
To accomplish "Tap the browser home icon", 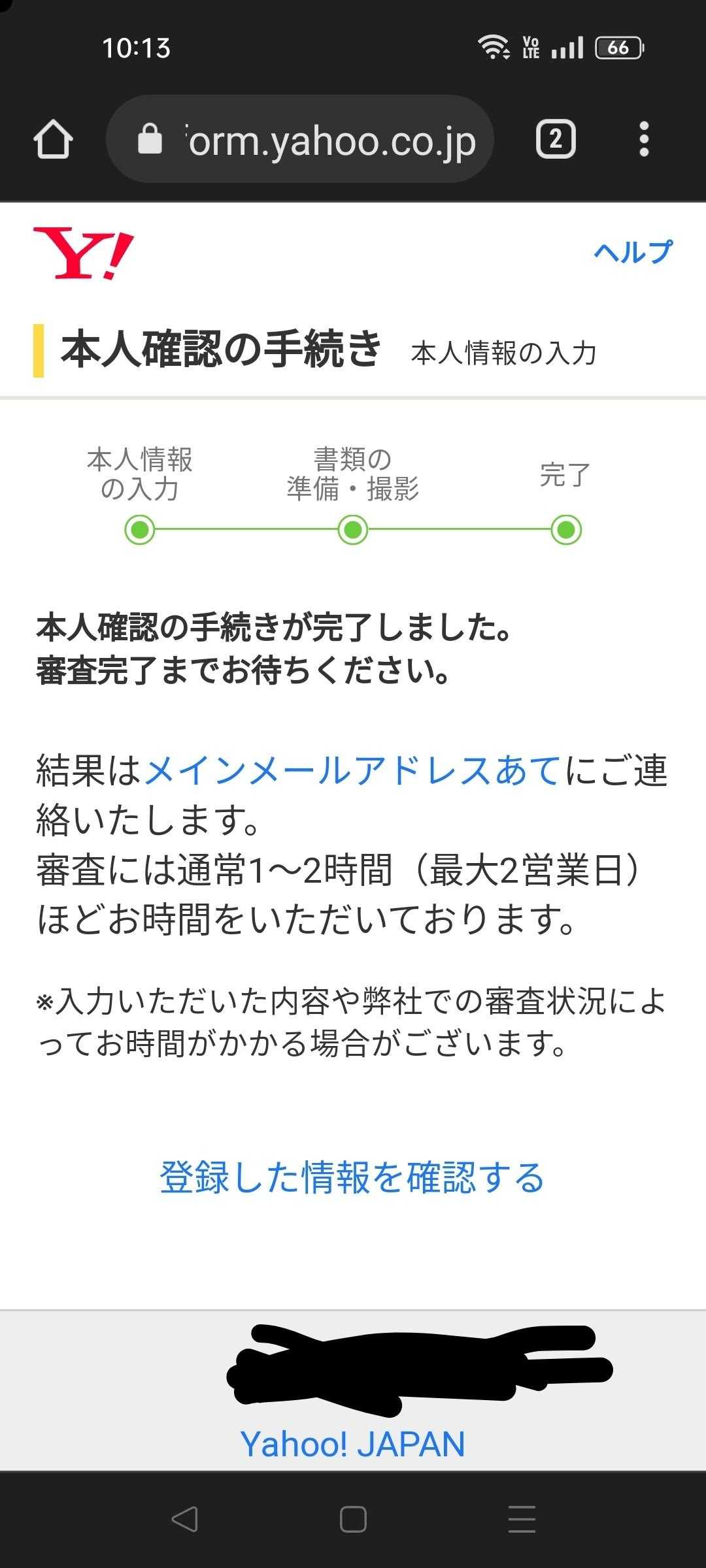I will tap(53, 139).
